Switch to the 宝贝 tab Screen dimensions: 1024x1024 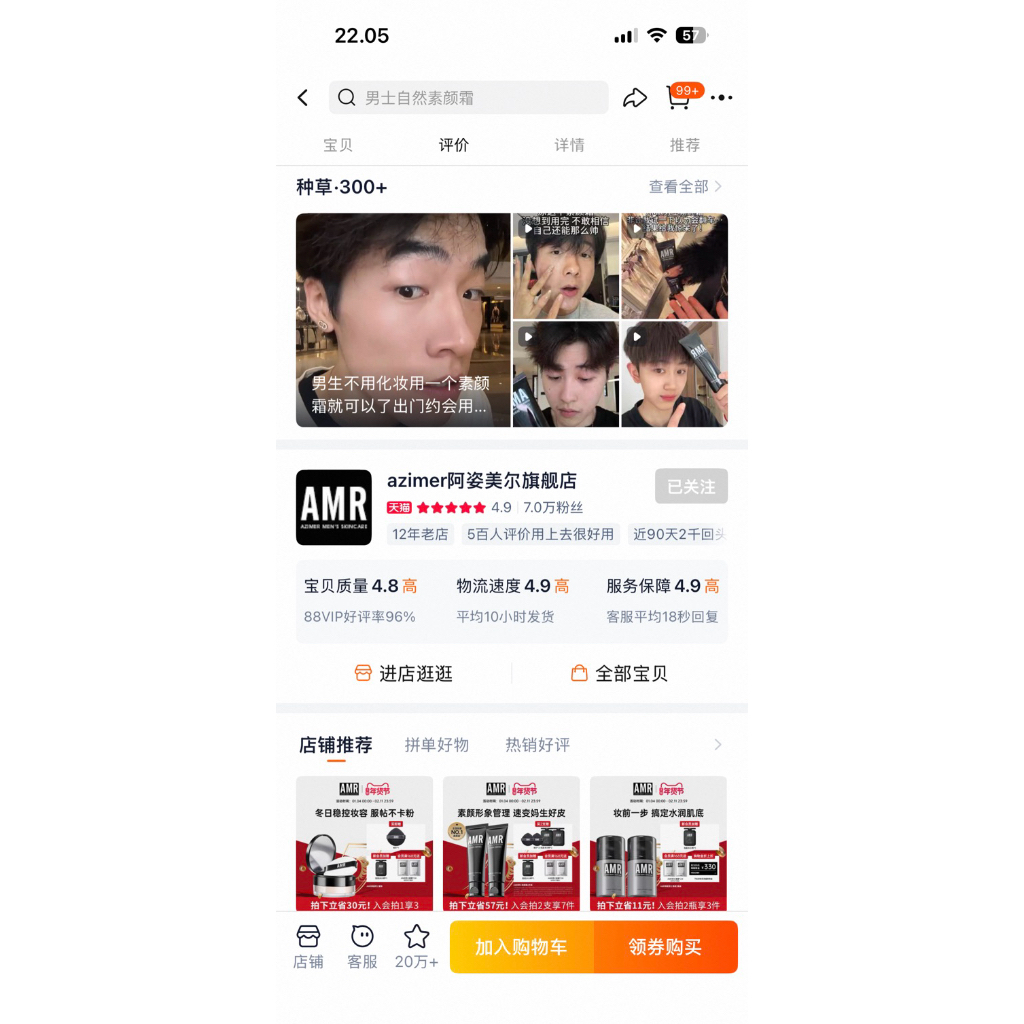[338, 145]
